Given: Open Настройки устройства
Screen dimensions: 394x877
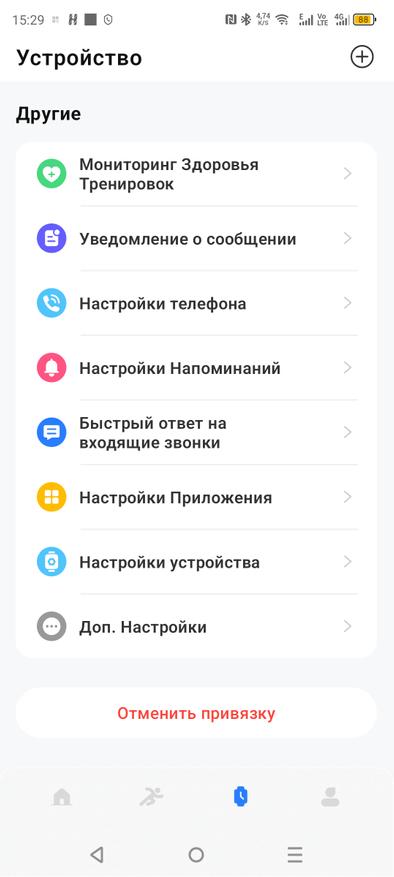Looking at the screenshot, I should click(196, 562).
